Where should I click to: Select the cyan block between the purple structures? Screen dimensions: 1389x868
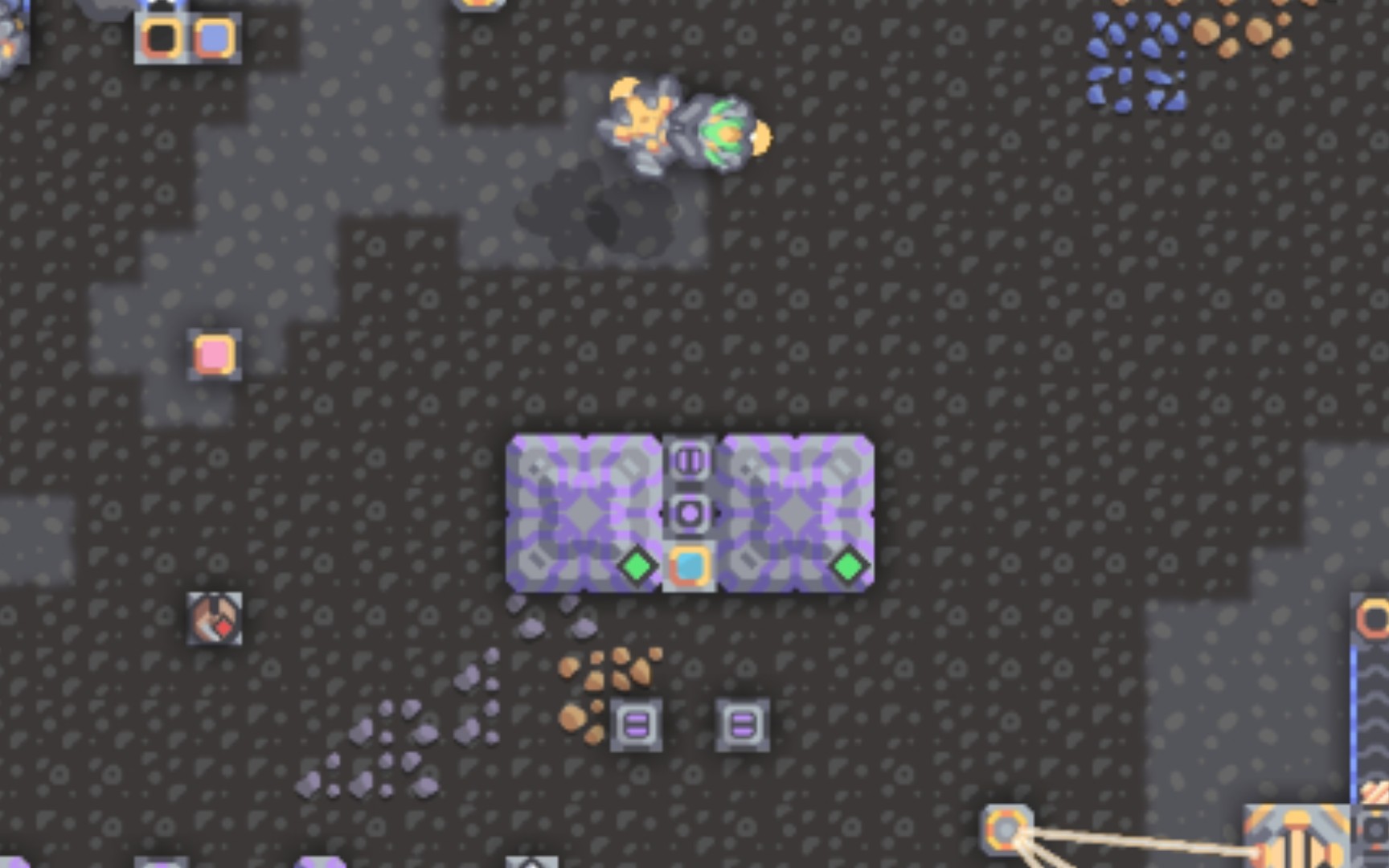[x=690, y=566]
